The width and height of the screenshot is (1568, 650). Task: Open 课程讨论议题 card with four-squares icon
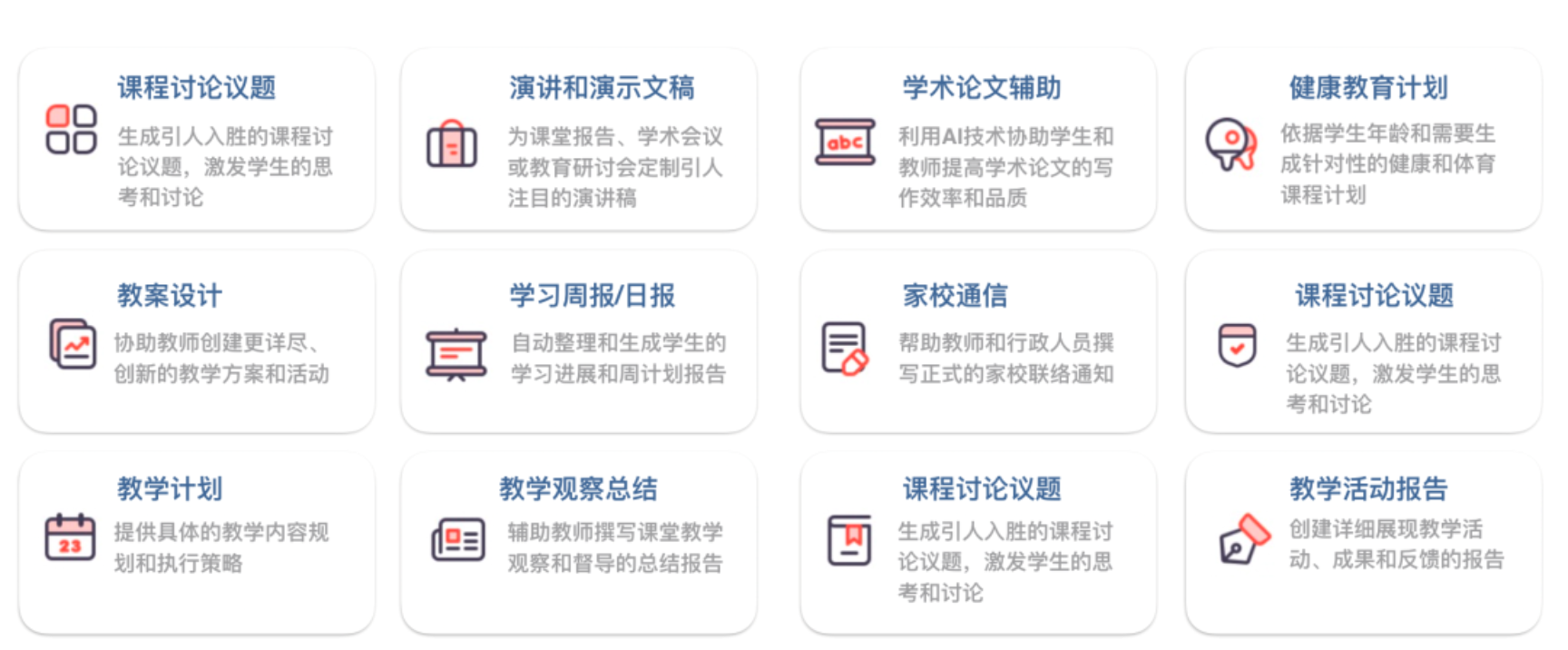196,140
